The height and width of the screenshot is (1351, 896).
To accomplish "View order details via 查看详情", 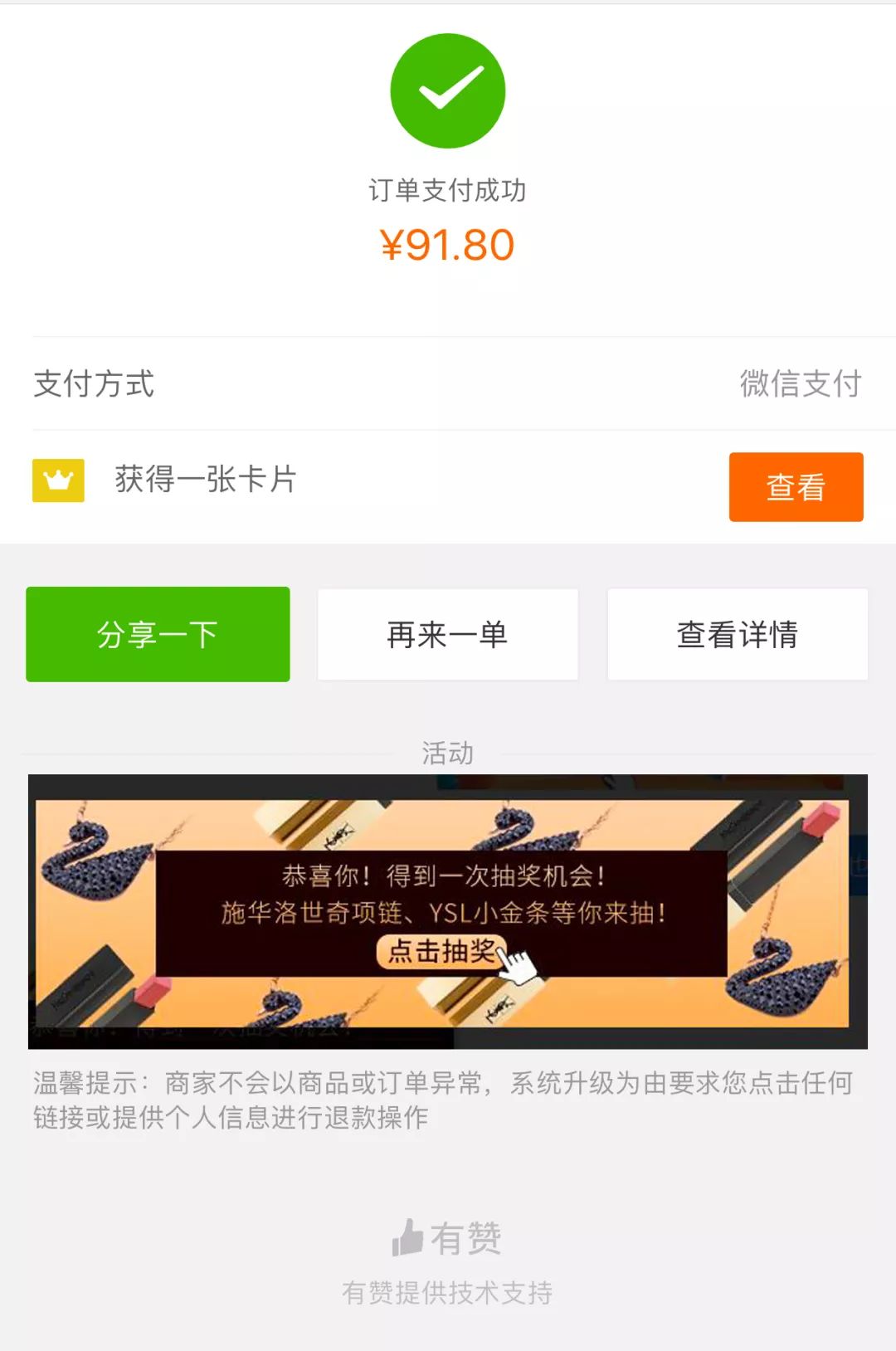I will pos(737,633).
